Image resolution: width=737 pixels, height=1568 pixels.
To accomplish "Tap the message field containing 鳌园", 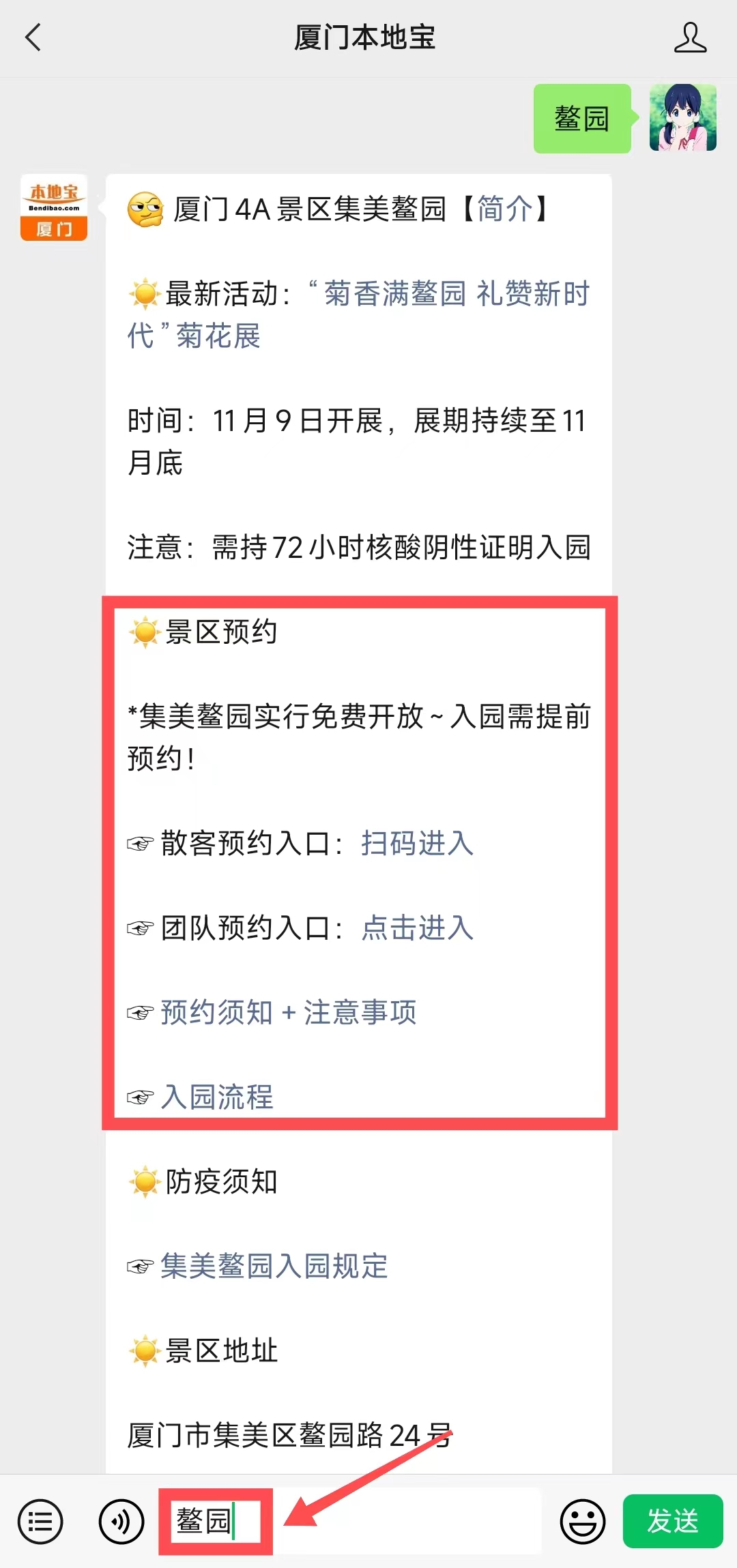I will [x=351, y=1522].
